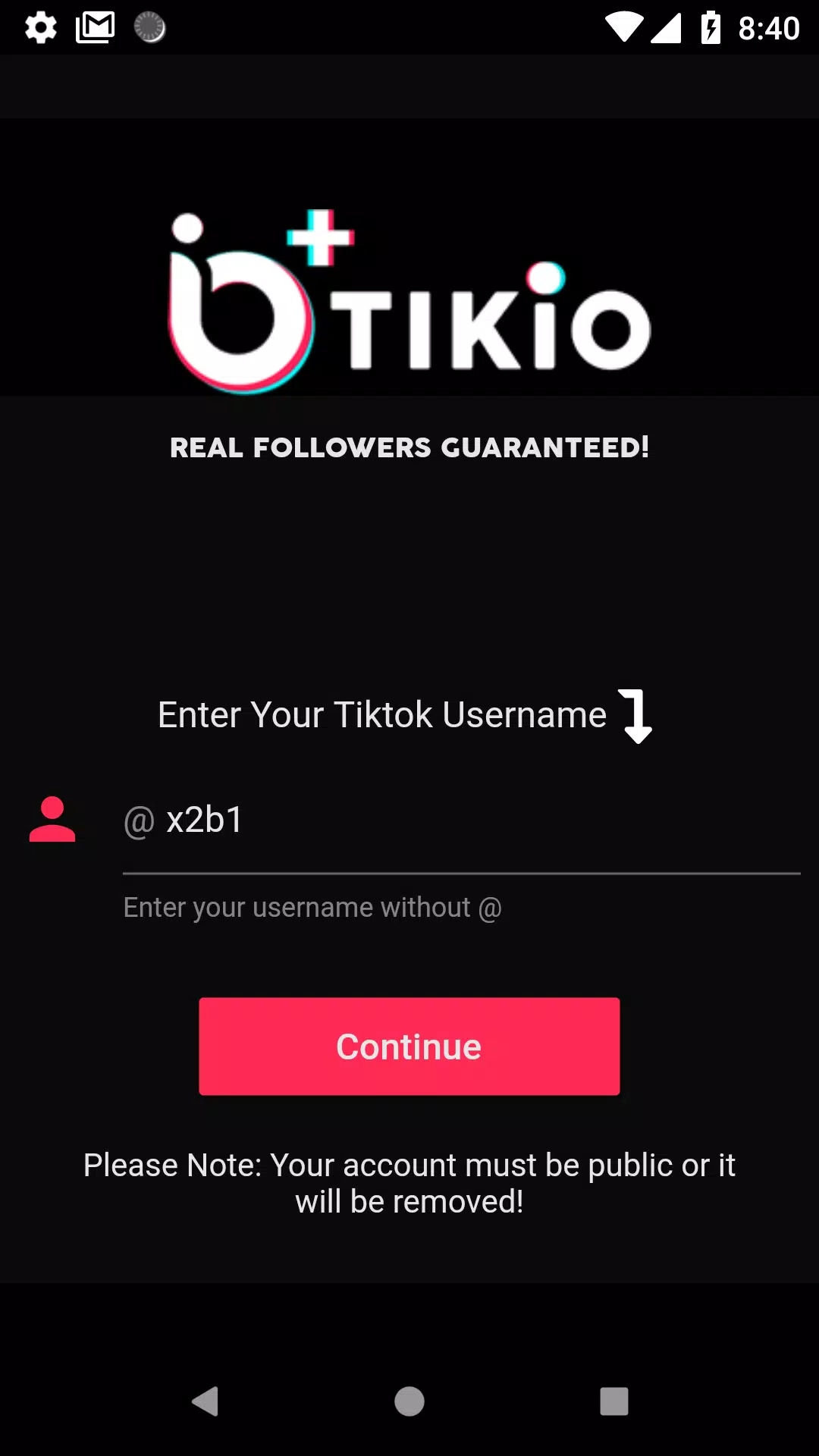Open the recent apps overview
The height and width of the screenshot is (1456, 819).
pyautogui.click(x=613, y=1401)
